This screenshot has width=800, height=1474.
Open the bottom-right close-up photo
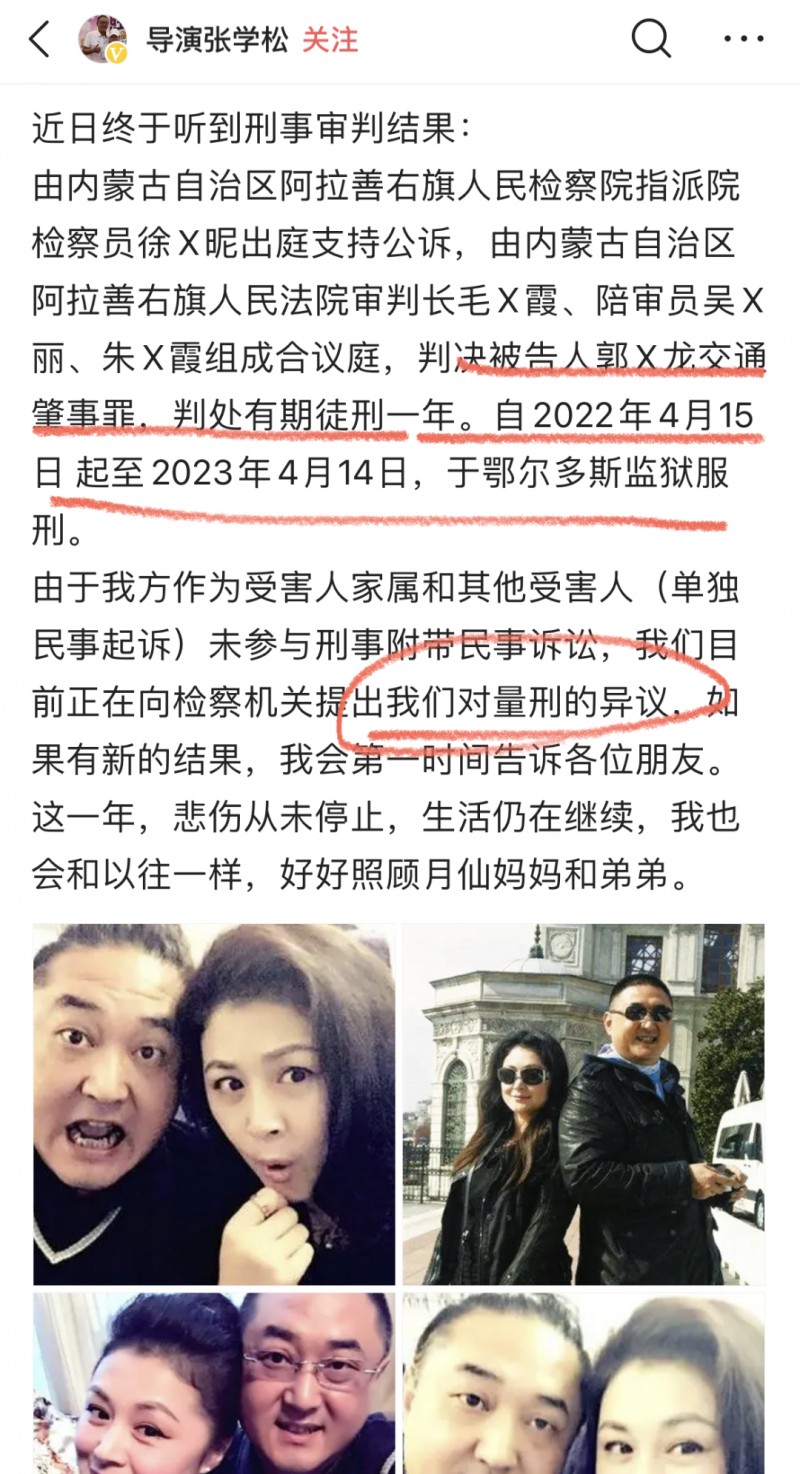tap(595, 1390)
